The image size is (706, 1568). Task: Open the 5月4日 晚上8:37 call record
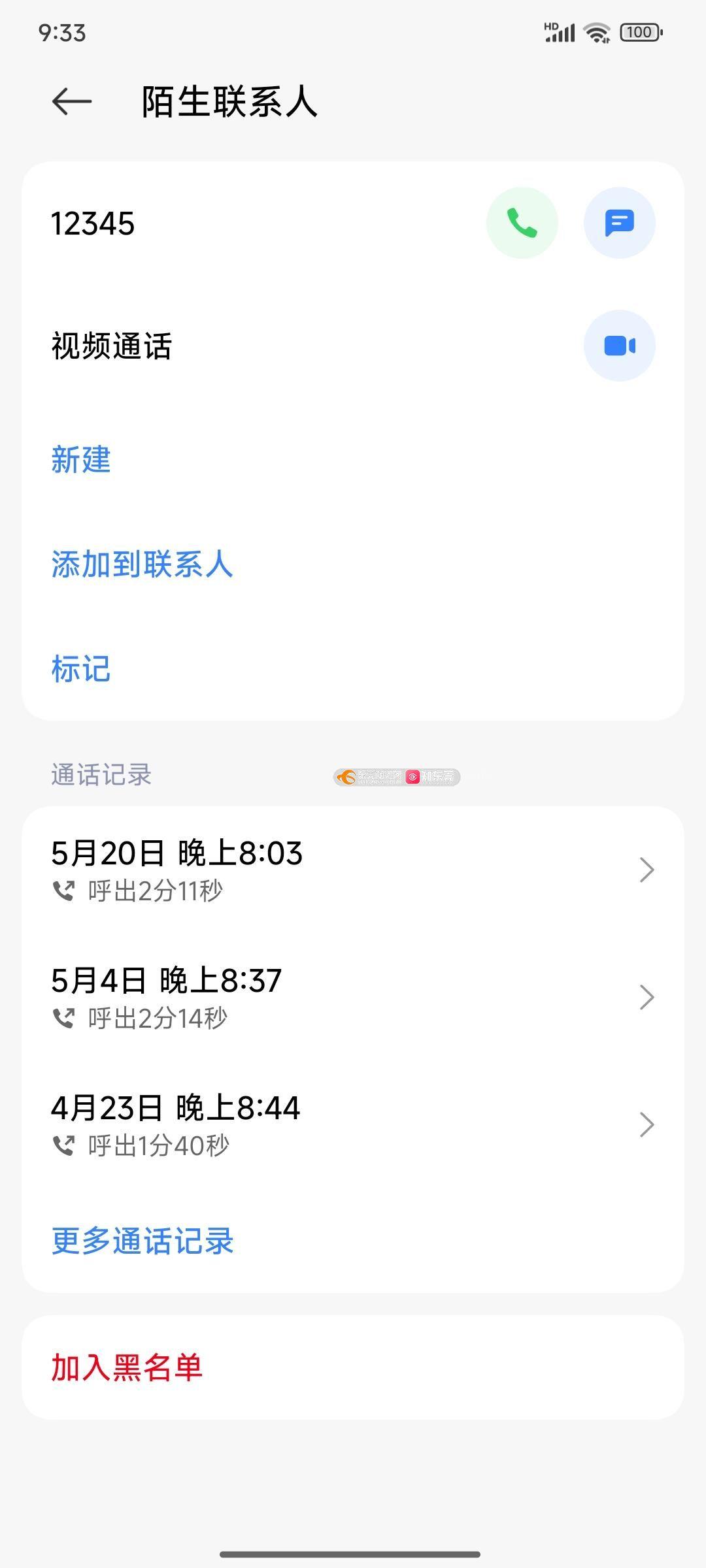click(353, 997)
